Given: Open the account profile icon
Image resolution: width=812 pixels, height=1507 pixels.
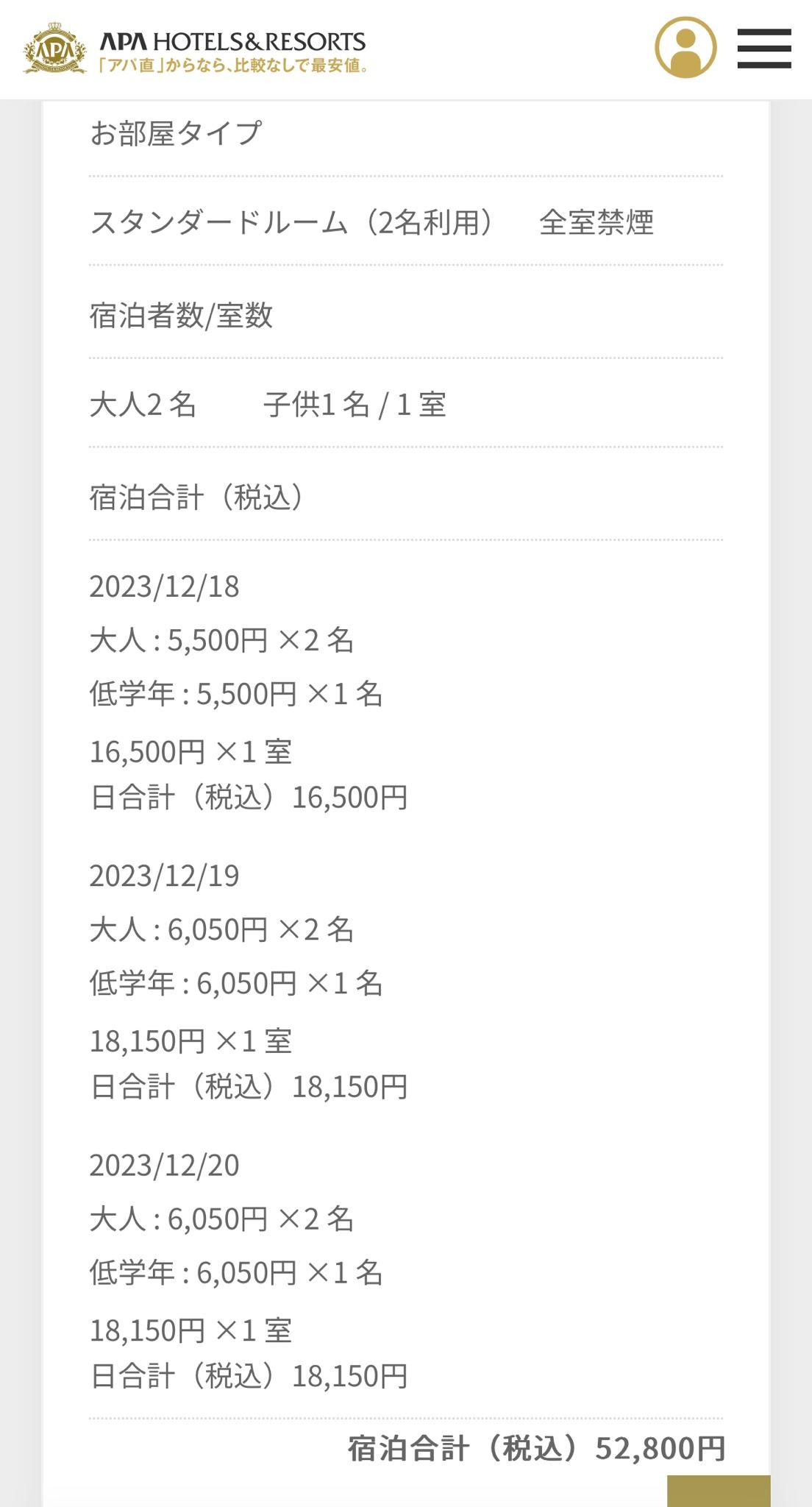Looking at the screenshot, I should click(685, 48).
